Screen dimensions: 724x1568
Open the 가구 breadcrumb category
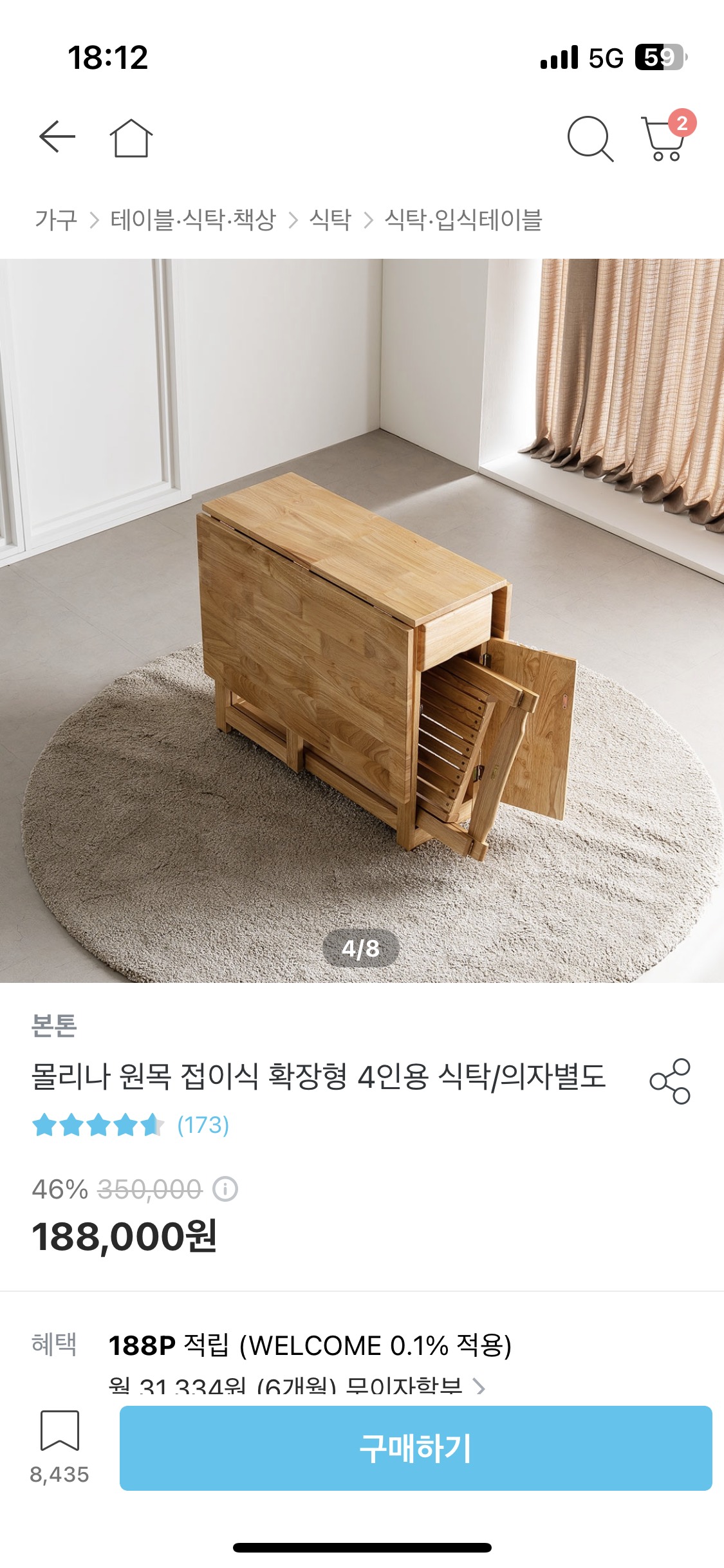[x=56, y=220]
